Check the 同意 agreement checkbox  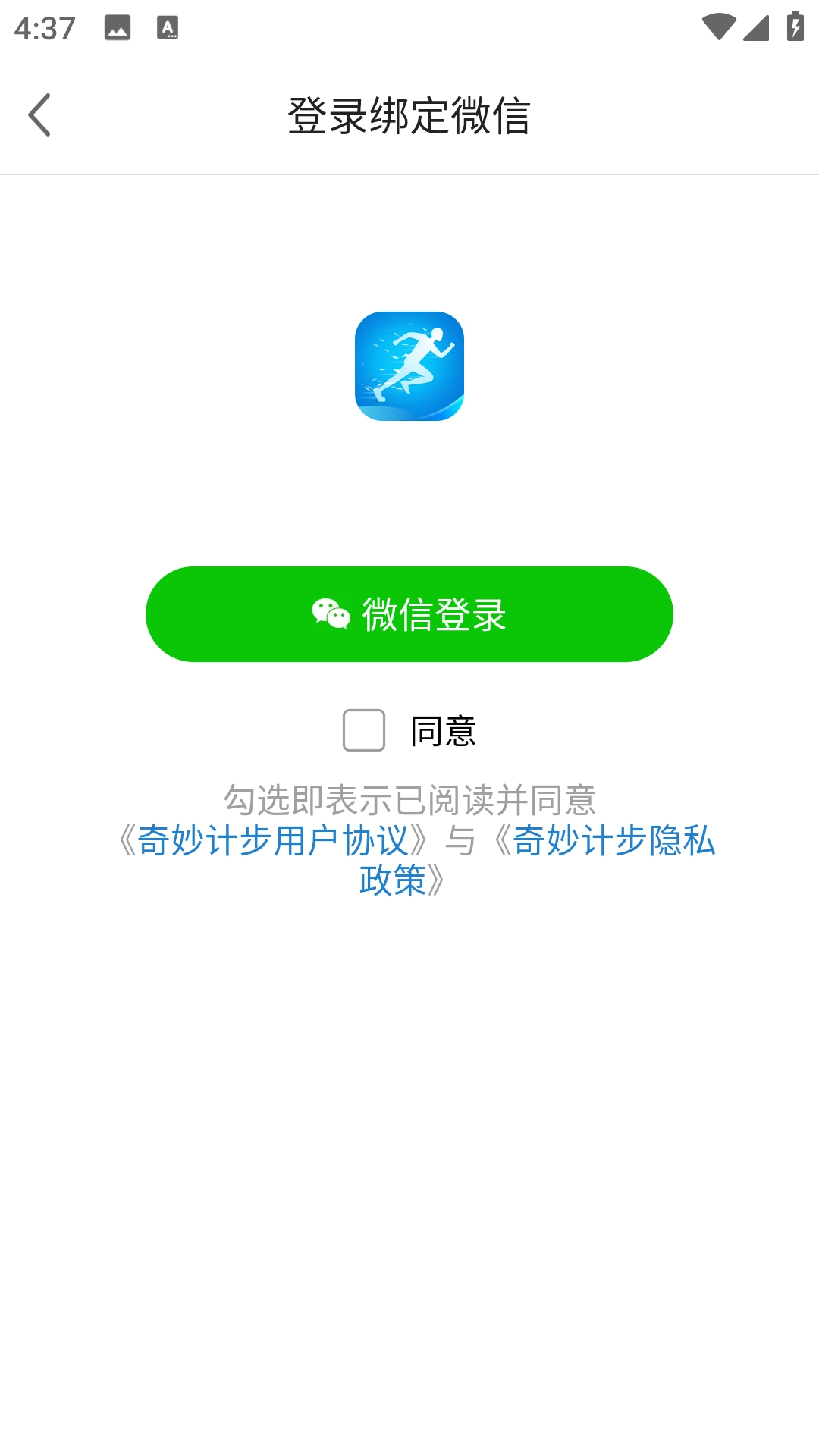[x=364, y=730]
